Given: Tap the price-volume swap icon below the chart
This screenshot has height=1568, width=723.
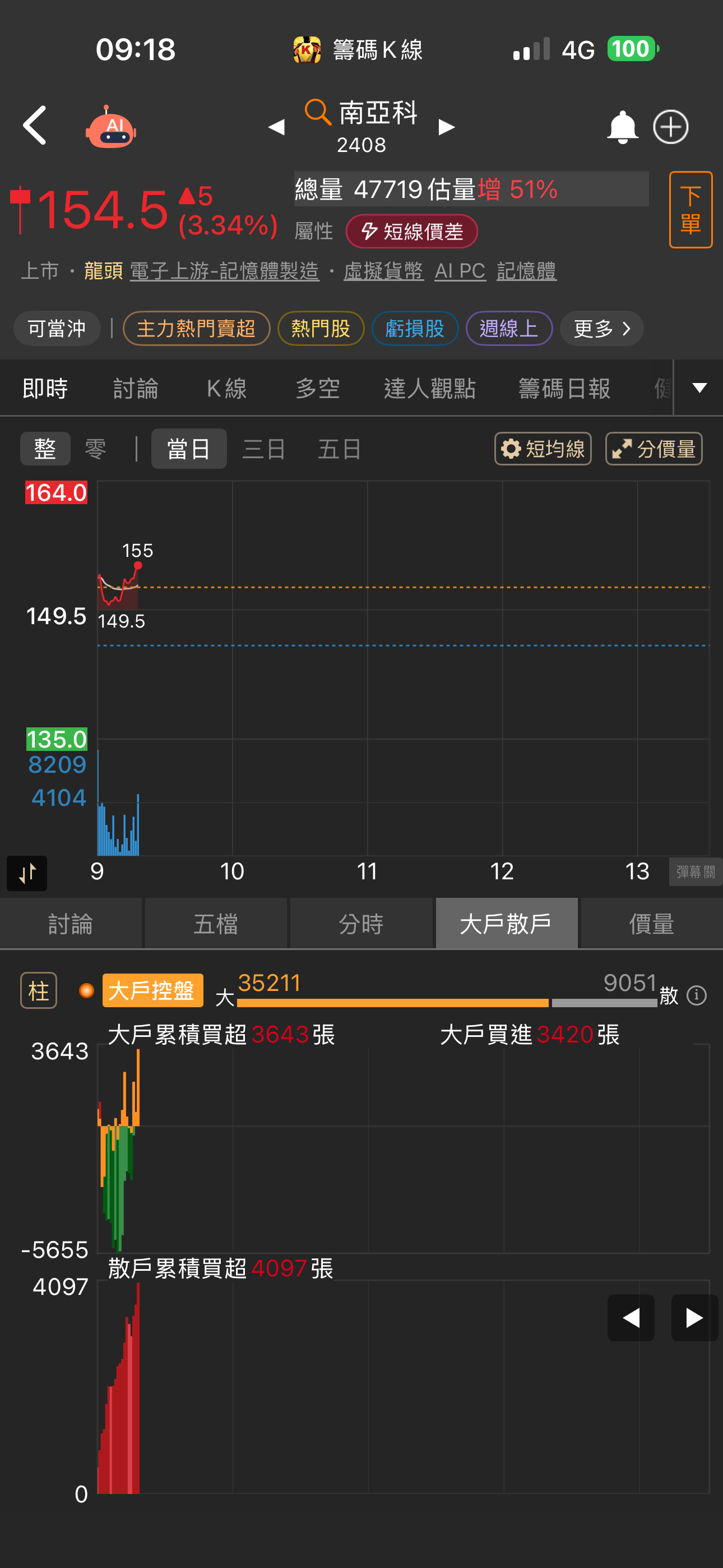Looking at the screenshot, I should pyautogui.click(x=26, y=873).
